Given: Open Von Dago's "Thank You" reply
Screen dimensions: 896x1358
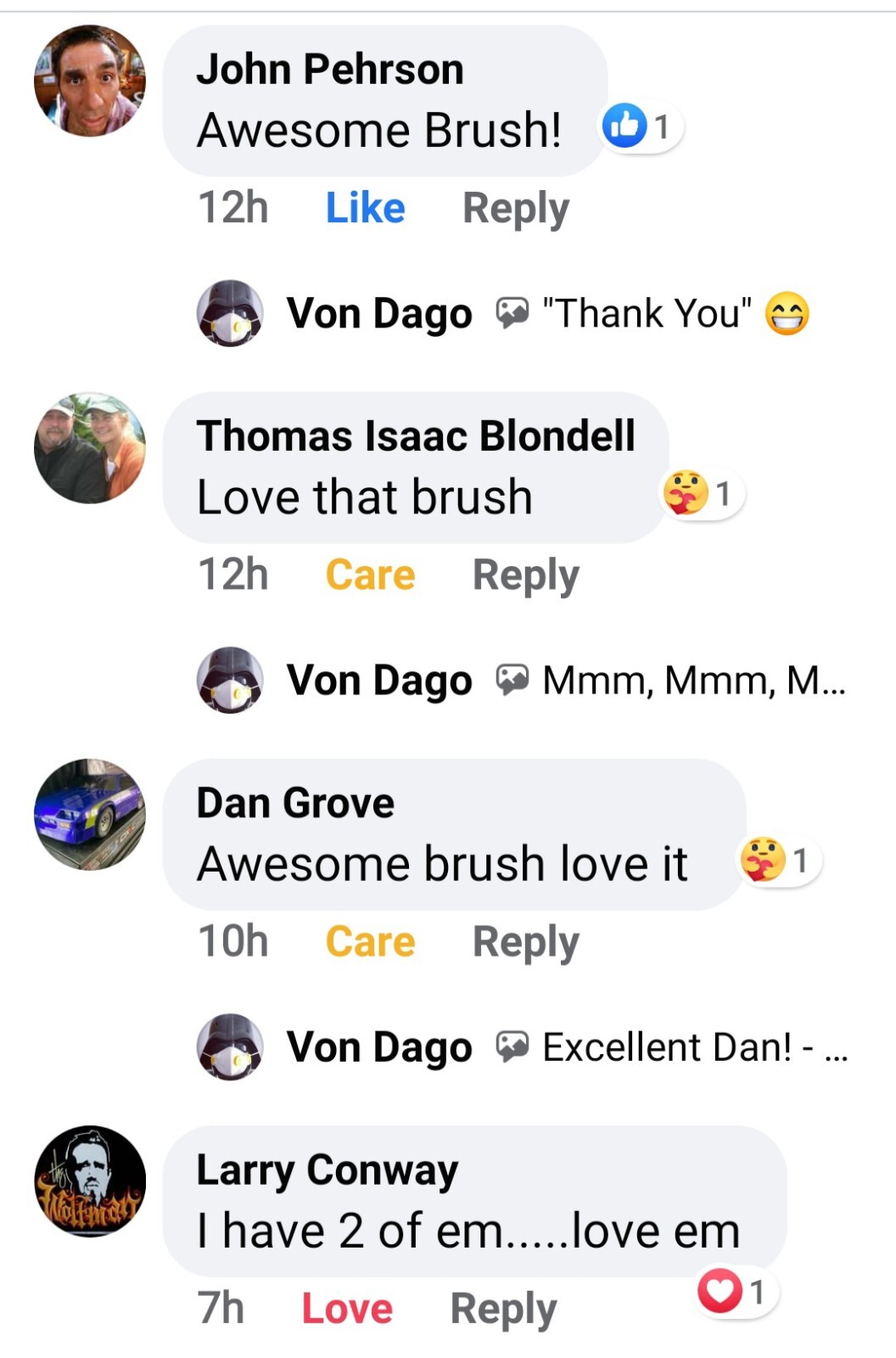Looking at the screenshot, I should 645,313.
